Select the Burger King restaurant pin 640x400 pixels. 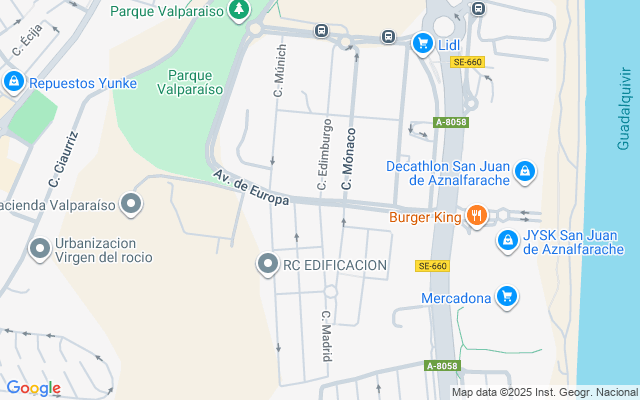point(477,214)
